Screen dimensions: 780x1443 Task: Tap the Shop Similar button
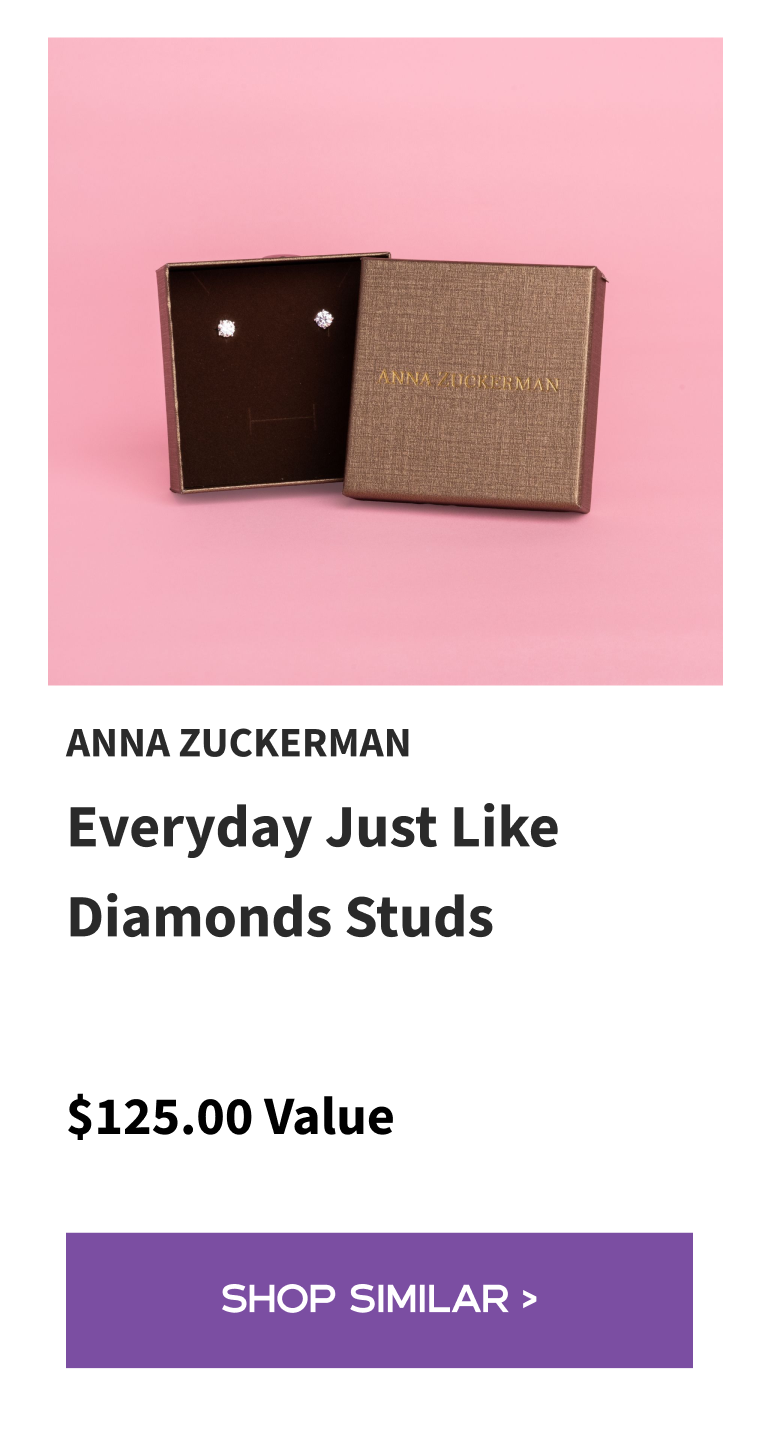pos(379,1299)
